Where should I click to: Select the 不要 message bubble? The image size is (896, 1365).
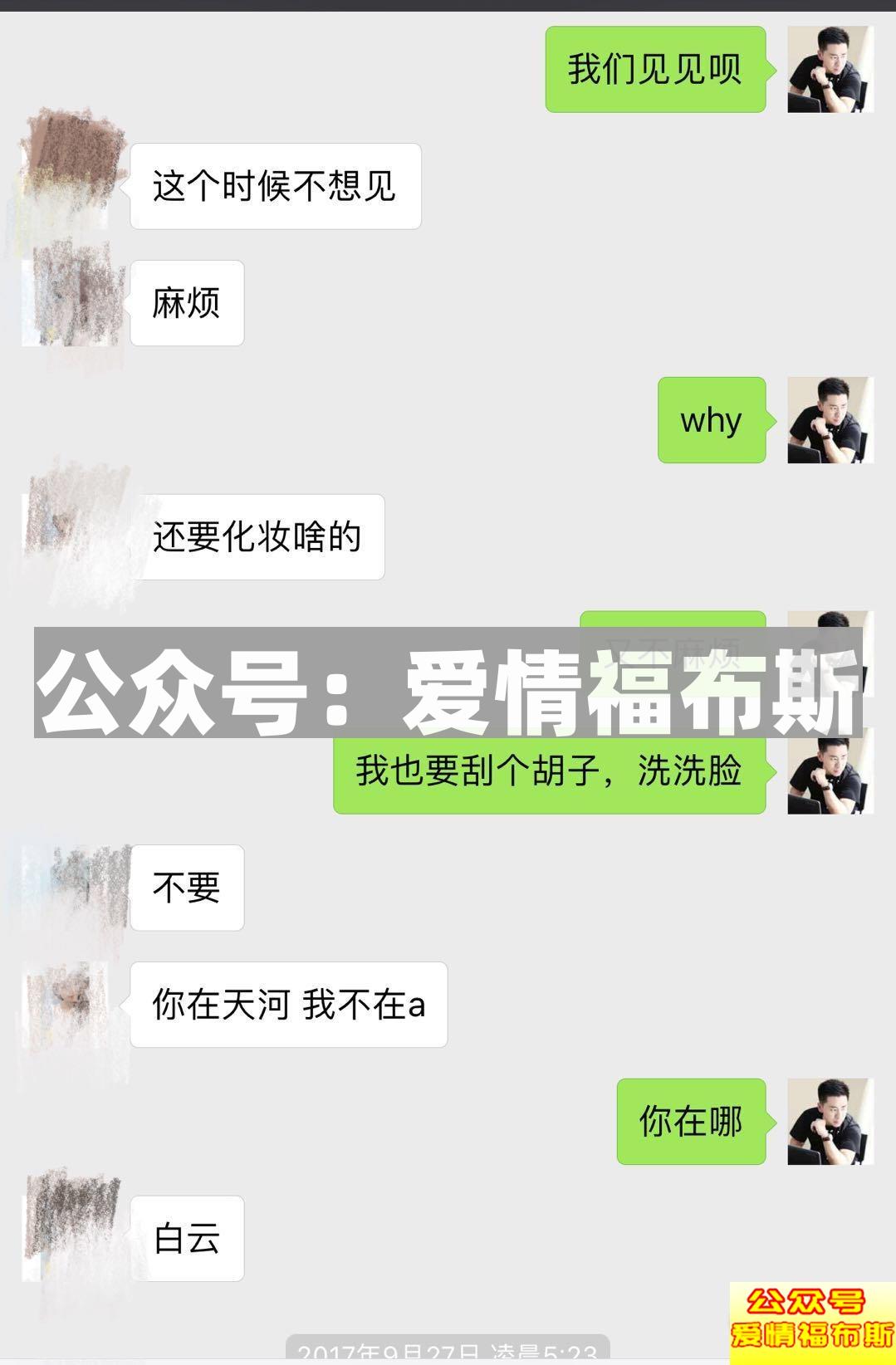pos(186,888)
